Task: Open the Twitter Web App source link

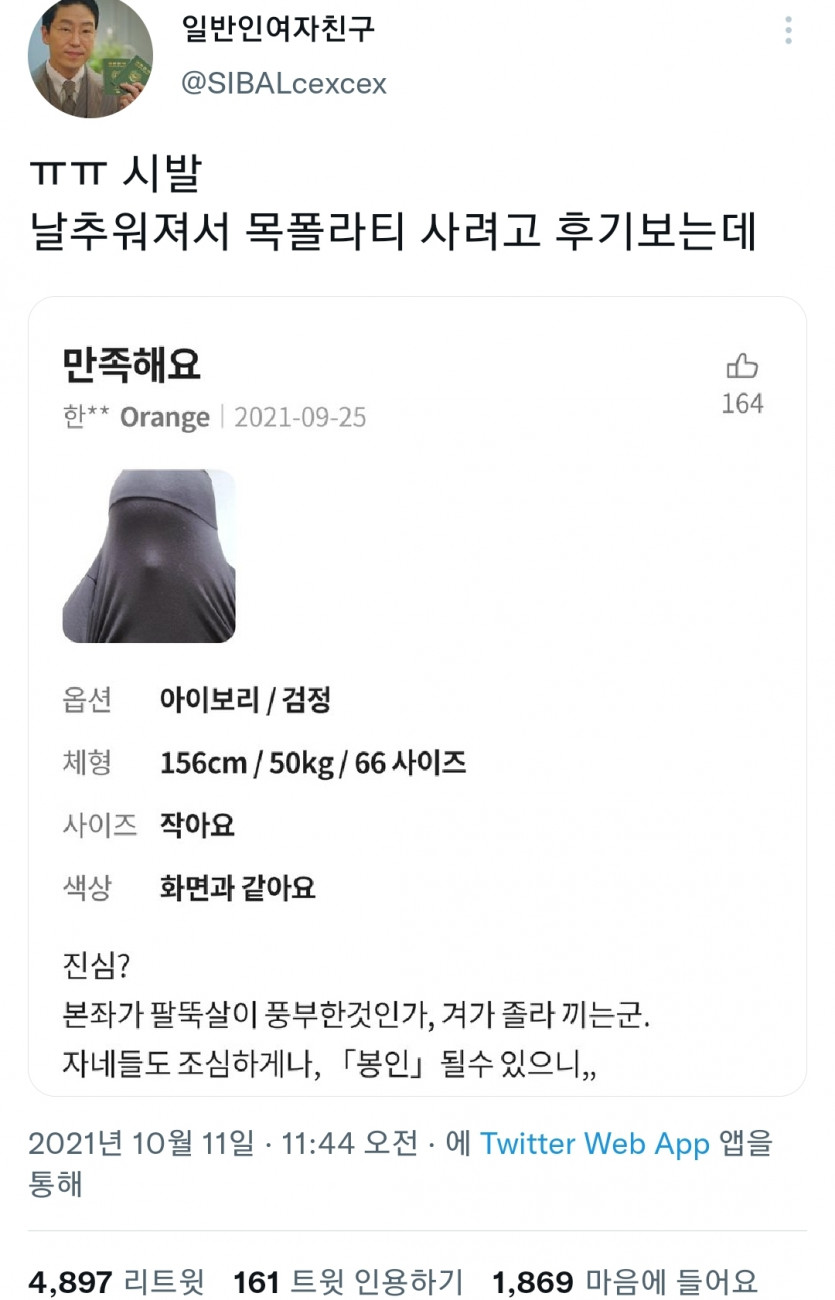Action: pyautogui.click(x=594, y=1144)
